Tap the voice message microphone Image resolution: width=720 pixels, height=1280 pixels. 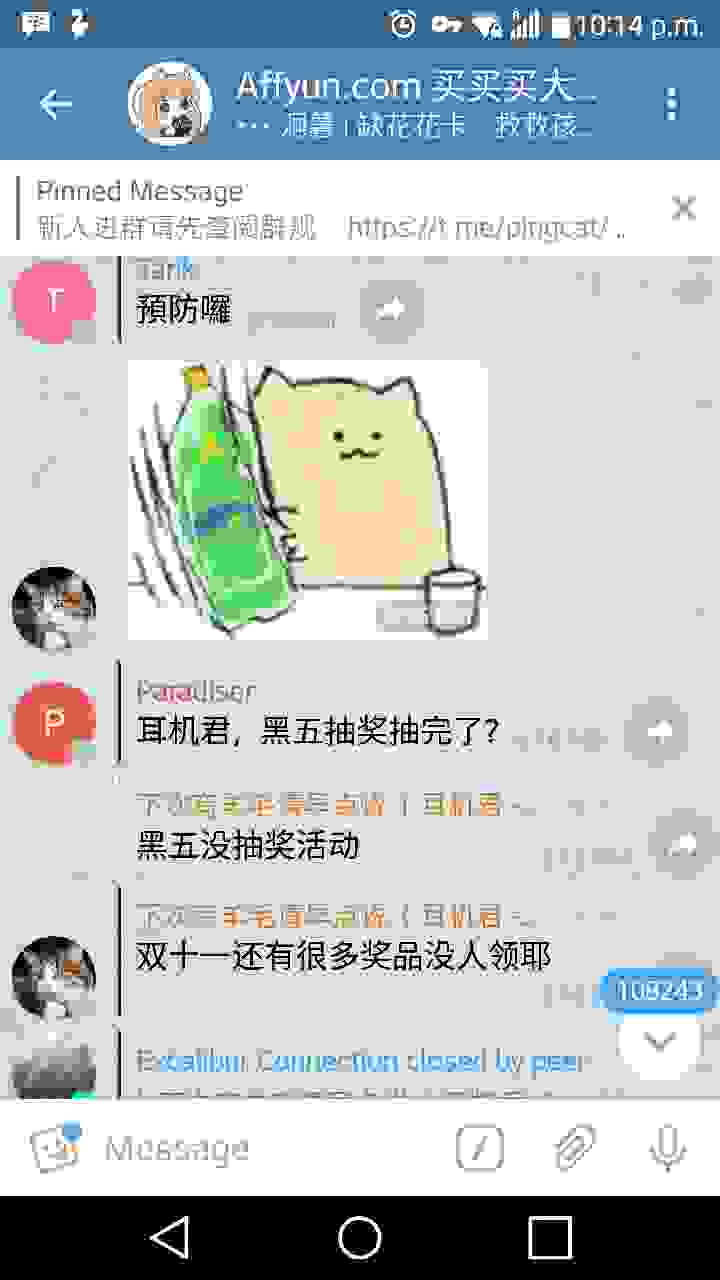(x=667, y=1148)
